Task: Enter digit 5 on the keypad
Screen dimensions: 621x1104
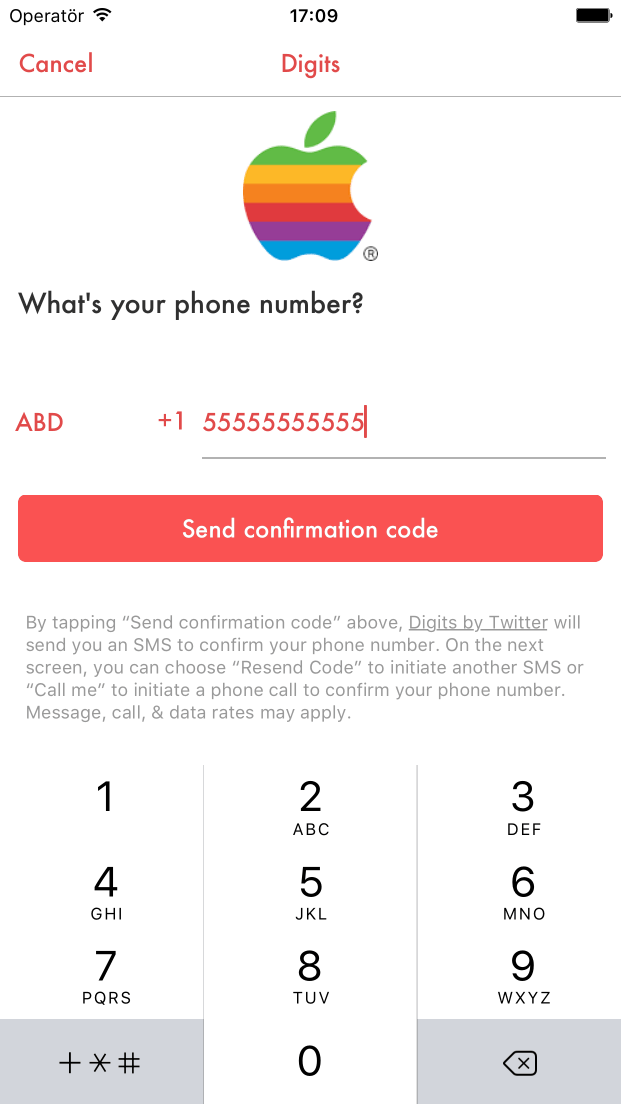Action: coord(310,892)
